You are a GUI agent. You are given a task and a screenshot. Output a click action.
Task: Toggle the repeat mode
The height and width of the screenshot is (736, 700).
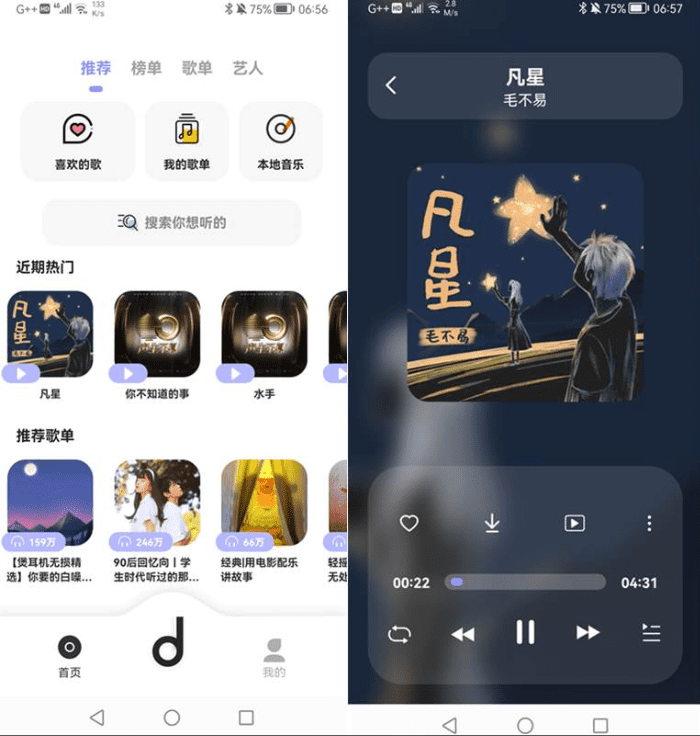coord(399,633)
